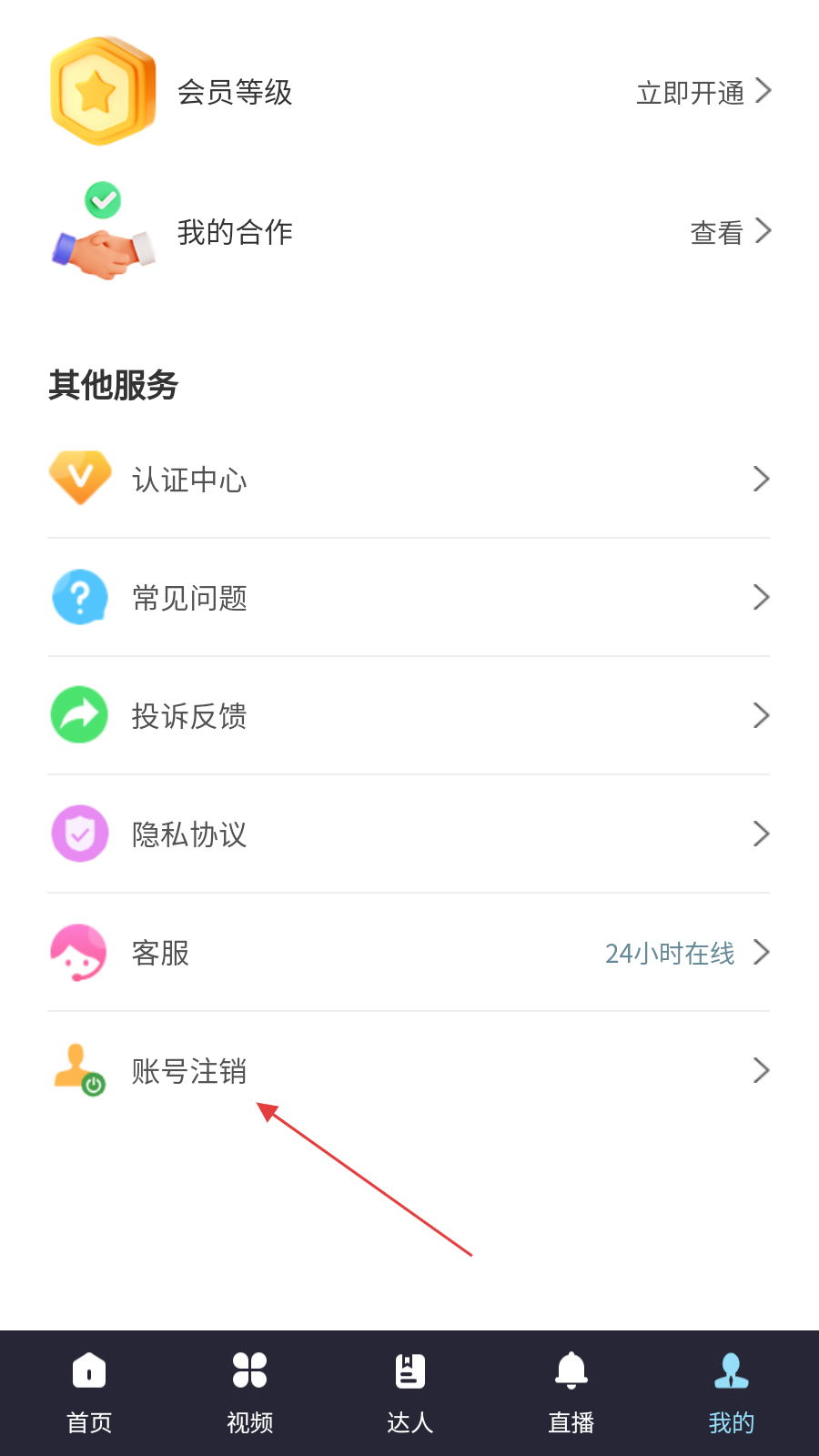Switch to the 达人 tab
The height and width of the screenshot is (1456, 819).
(409, 1392)
